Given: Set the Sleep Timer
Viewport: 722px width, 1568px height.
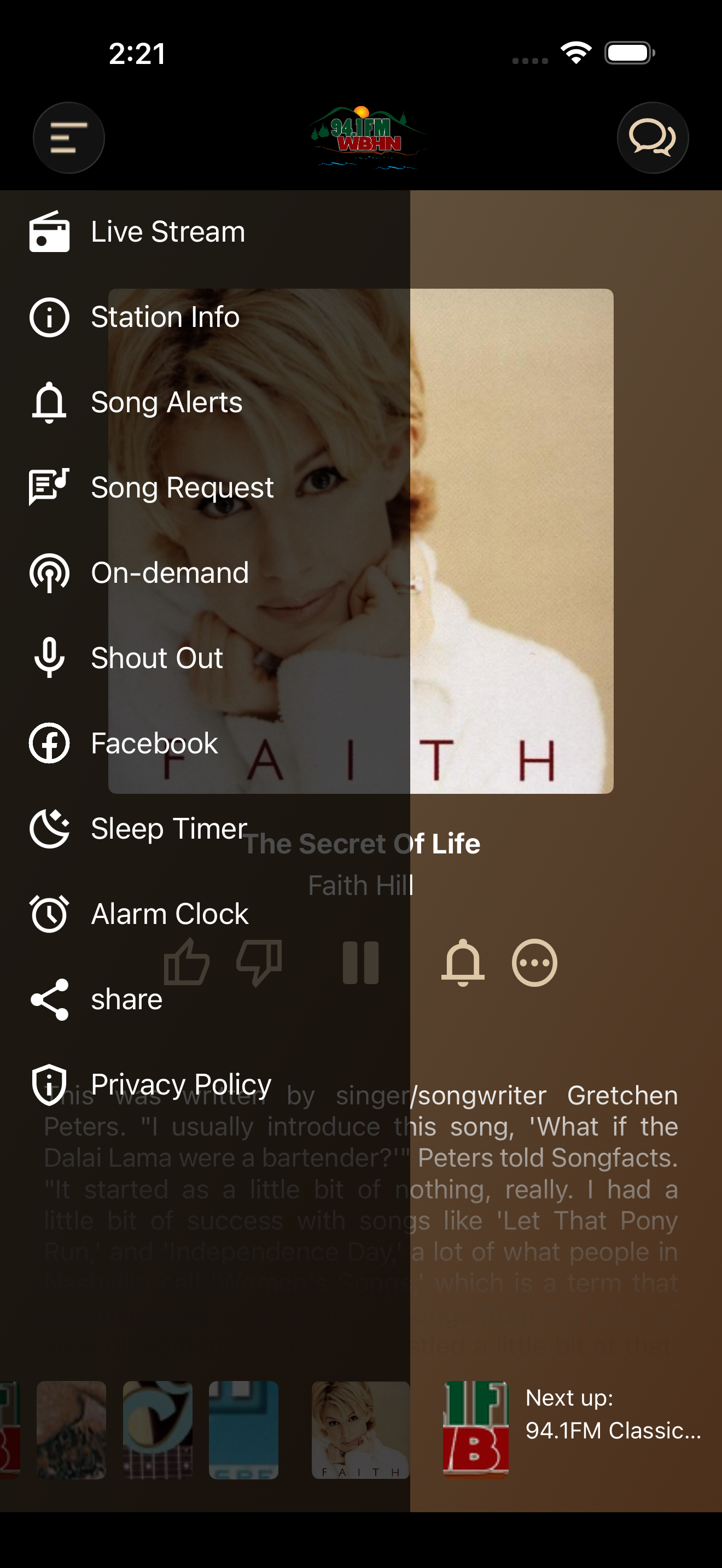Looking at the screenshot, I should point(205,828).
